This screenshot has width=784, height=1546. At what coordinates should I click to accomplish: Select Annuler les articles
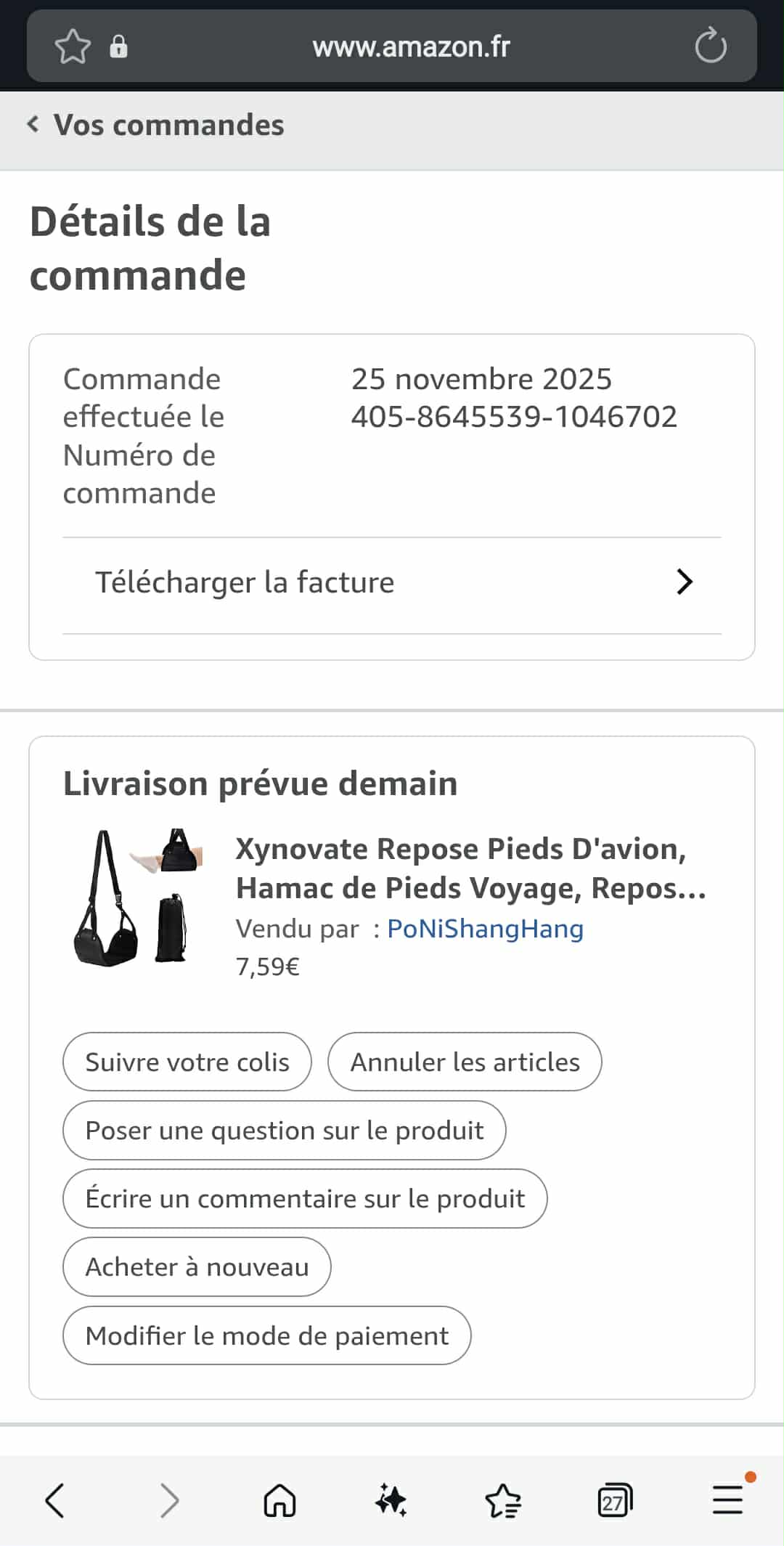coord(465,1062)
